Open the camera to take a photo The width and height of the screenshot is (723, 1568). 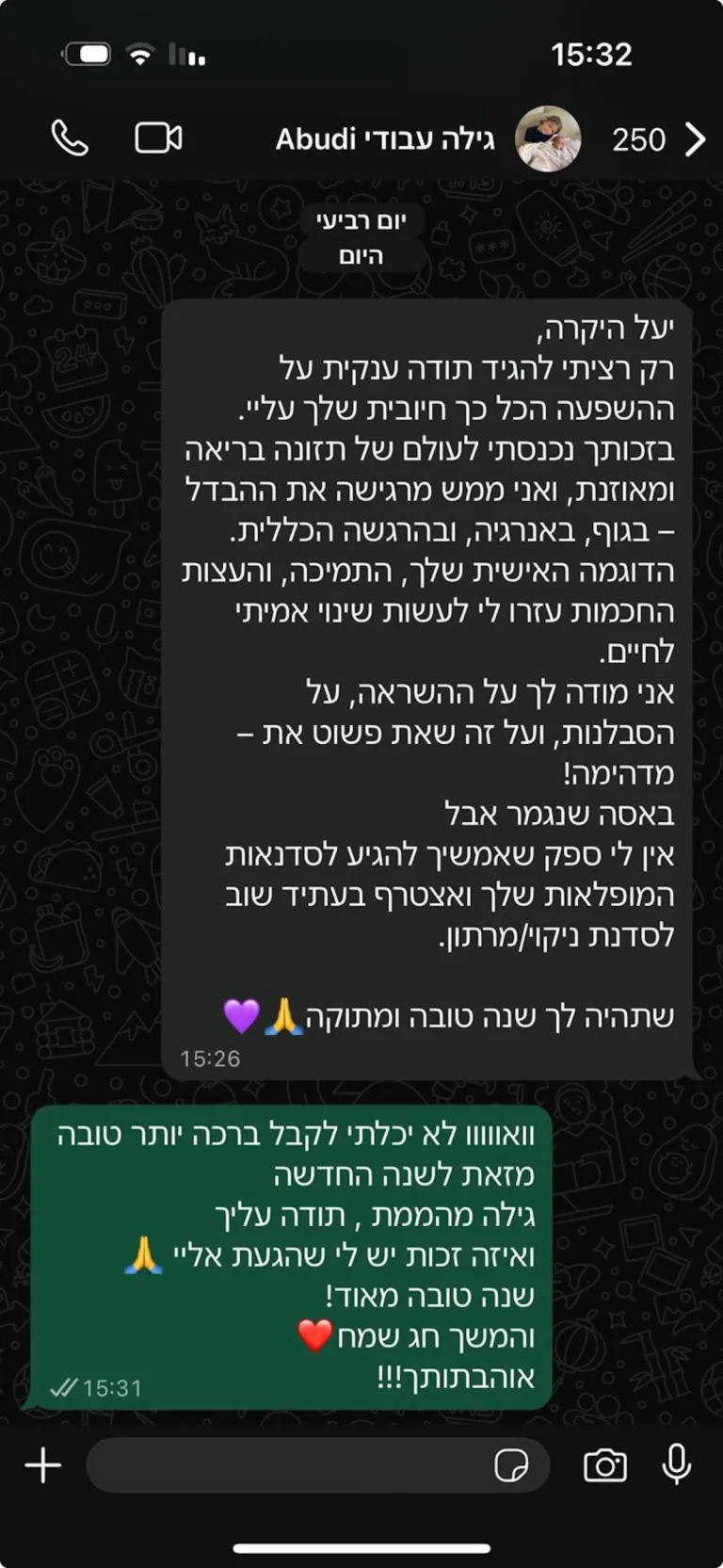[604, 1465]
